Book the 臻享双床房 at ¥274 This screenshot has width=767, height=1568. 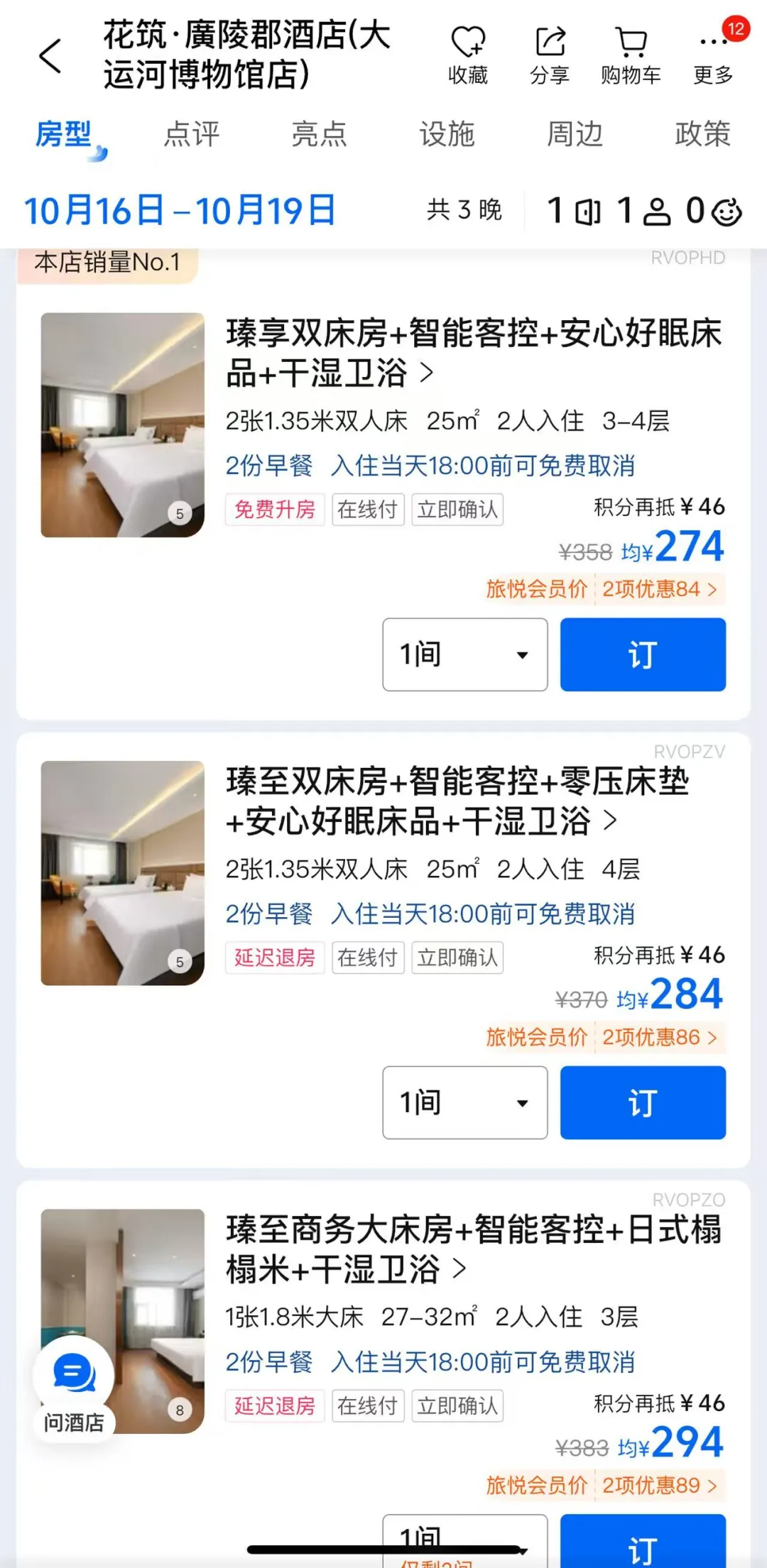coord(643,654)
